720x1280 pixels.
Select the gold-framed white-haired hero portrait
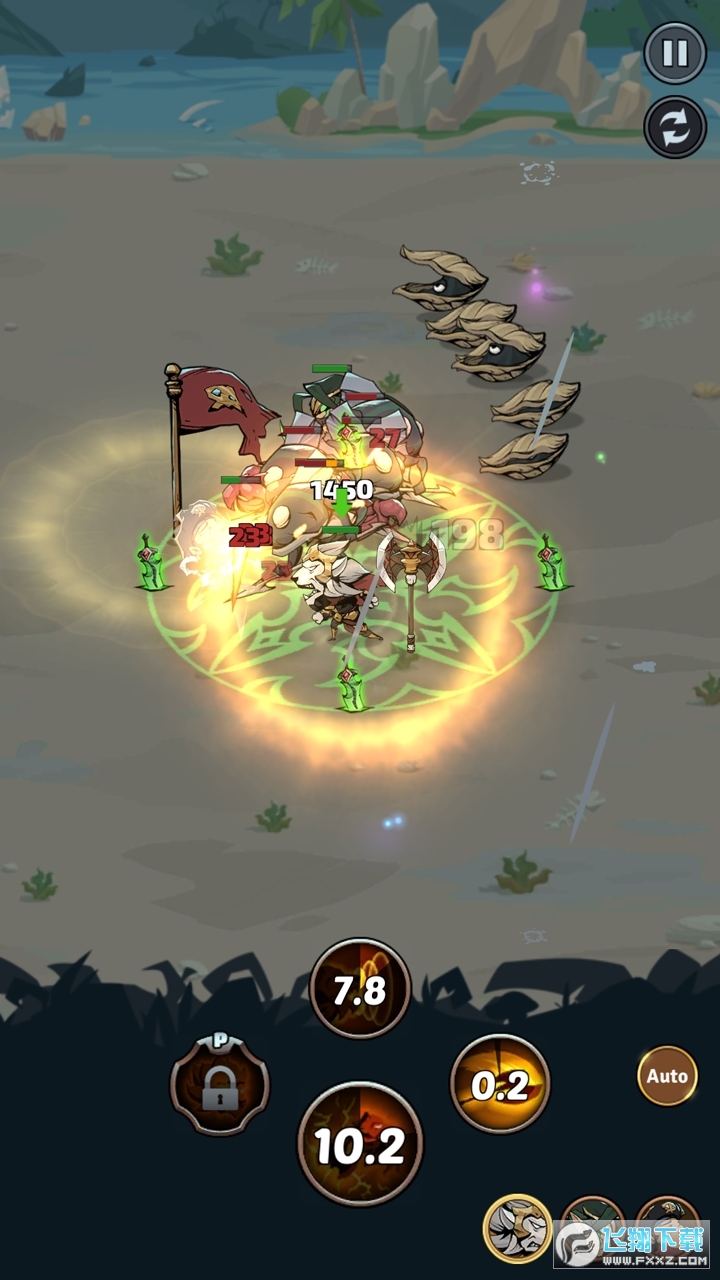point(518,1230)
